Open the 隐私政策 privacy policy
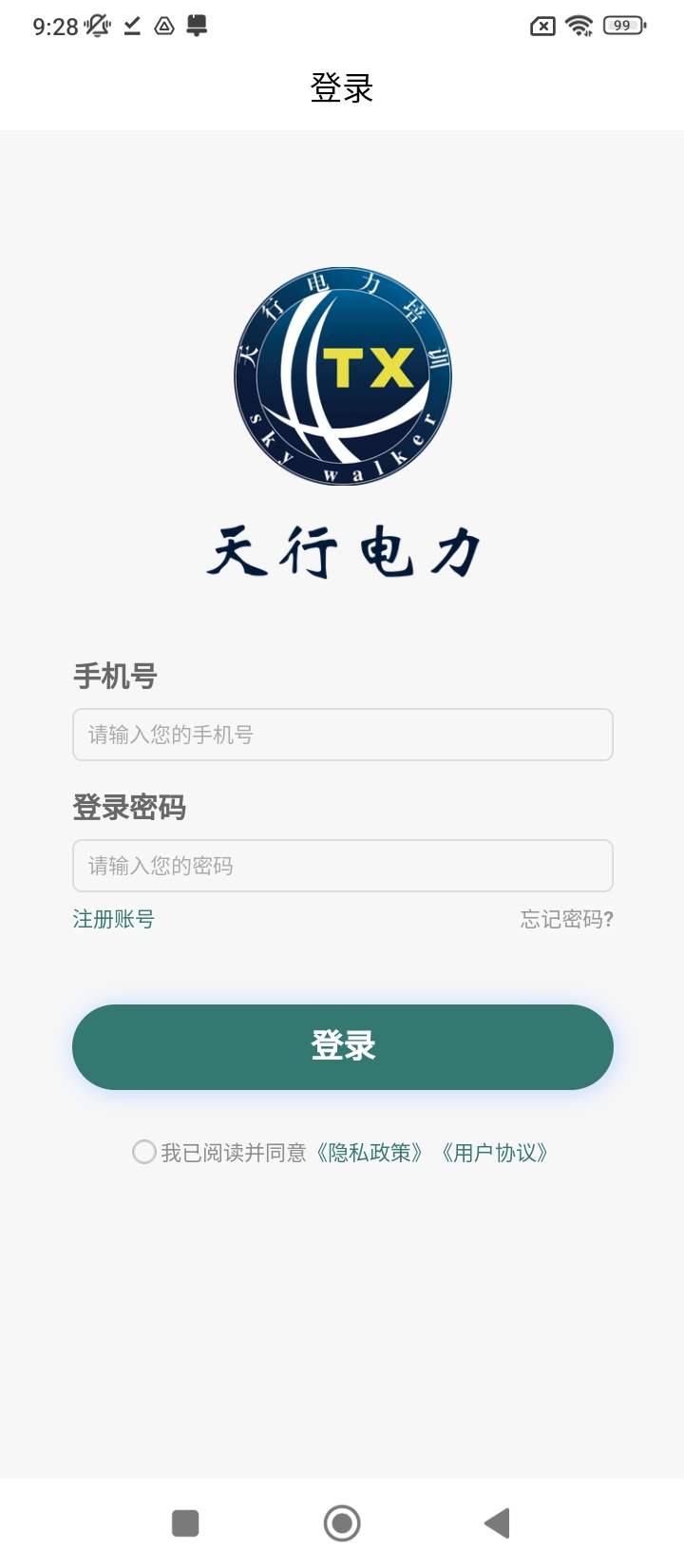Image resolution: width=684 pixels, height=1568 pixels. click(370, 1153)
